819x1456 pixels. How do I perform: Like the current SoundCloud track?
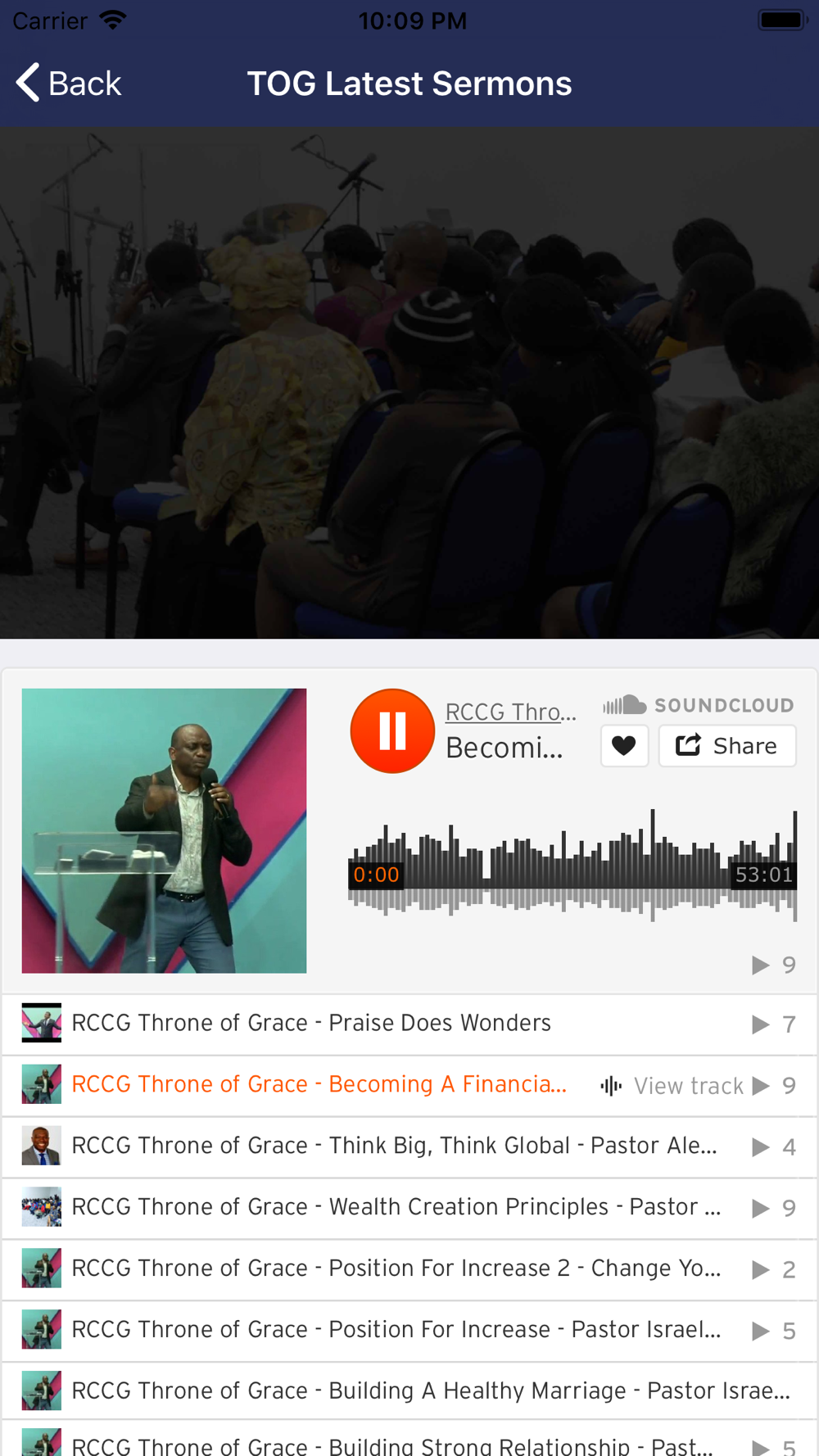click(624, 746)
